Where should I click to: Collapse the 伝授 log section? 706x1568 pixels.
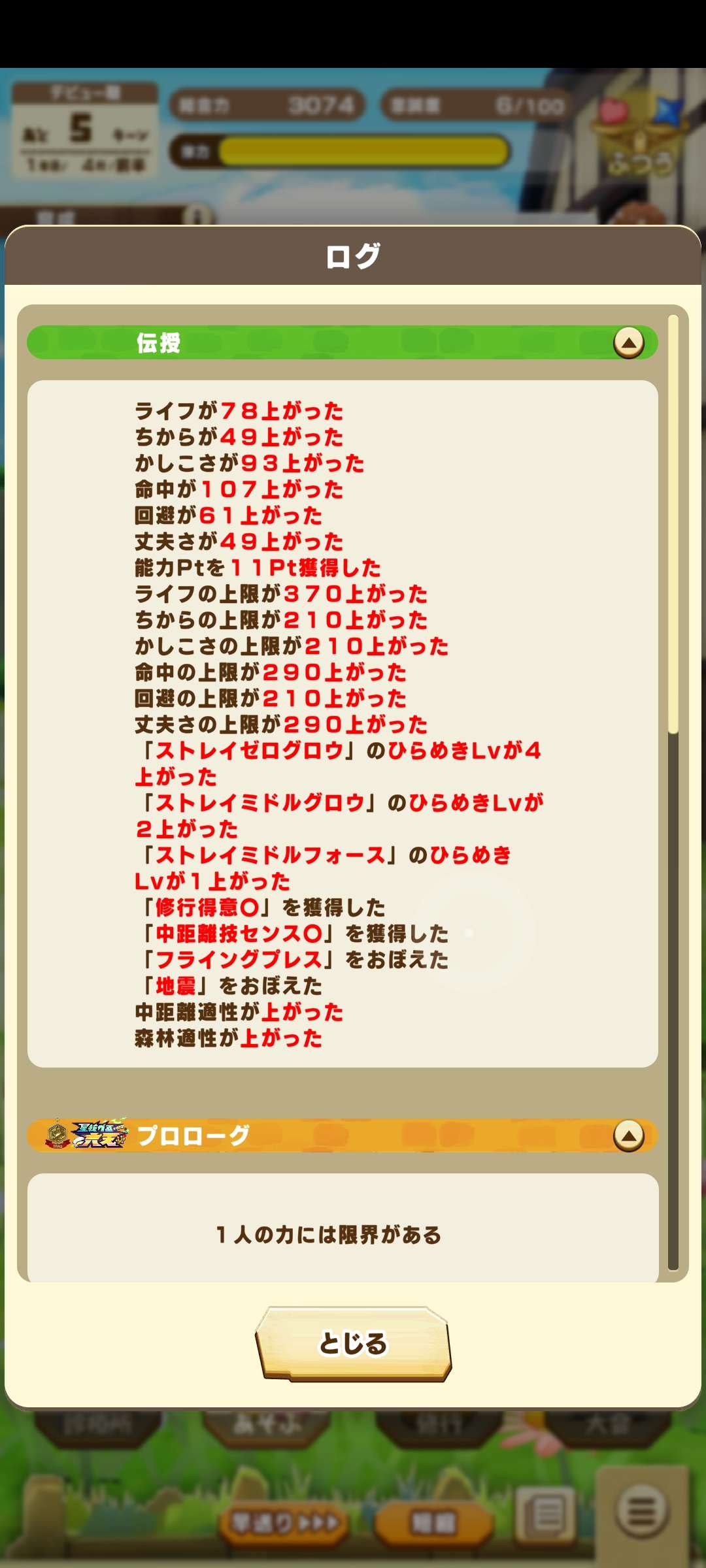628,343
